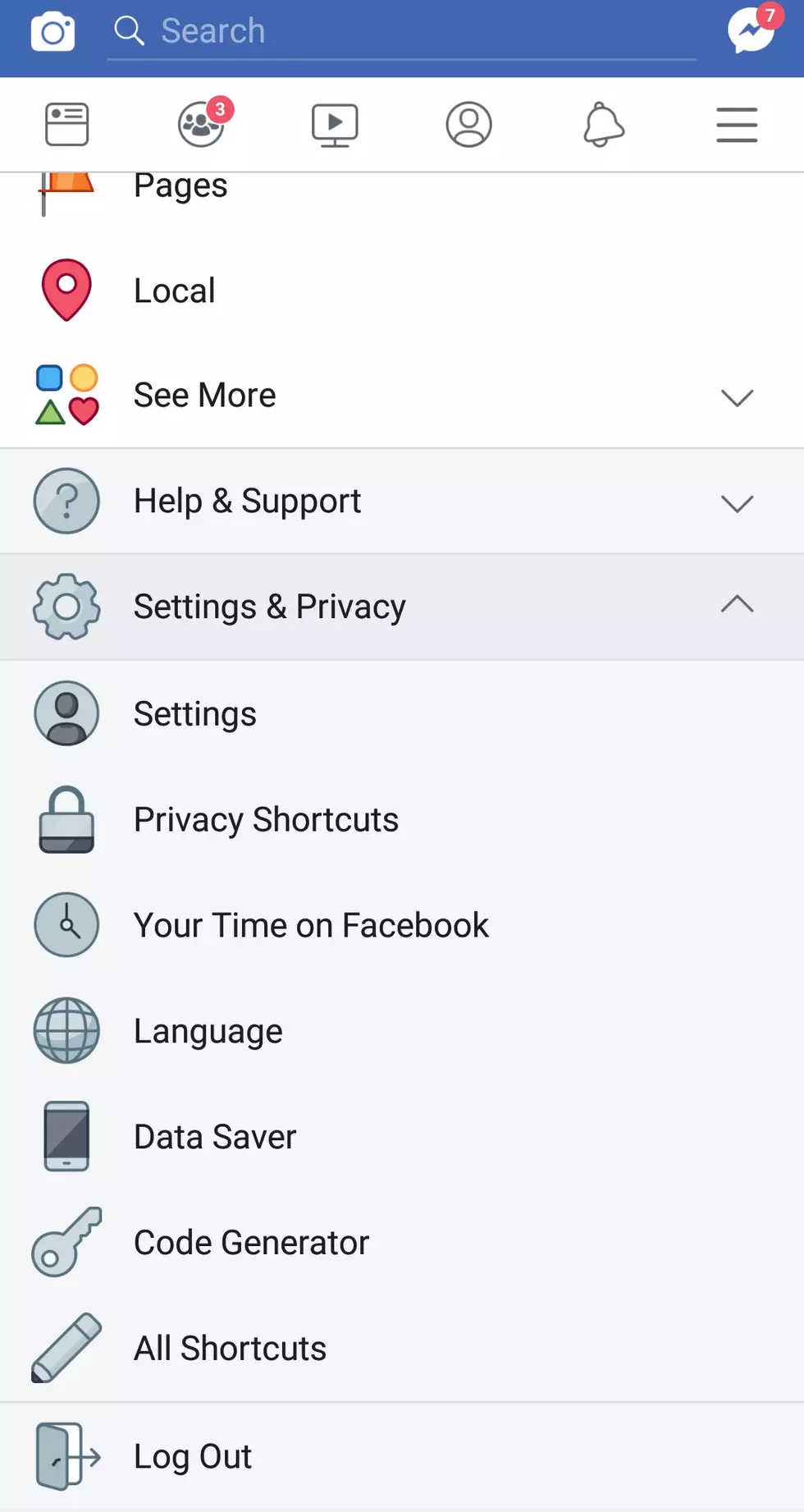Open Privacy Shortcuts
Screen dimensions: 804x1512
[402, 820]
